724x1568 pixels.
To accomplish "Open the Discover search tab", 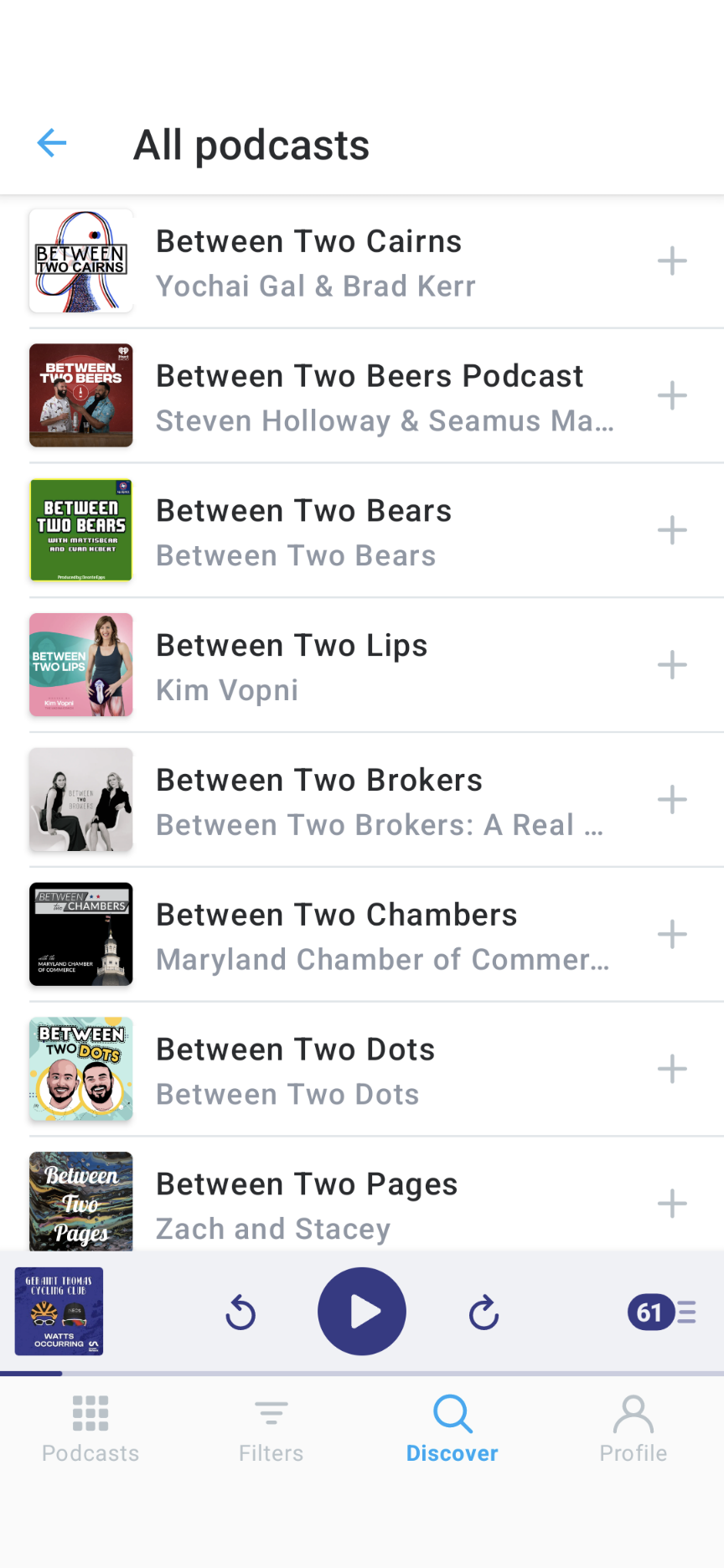I will pos(452,1428).
